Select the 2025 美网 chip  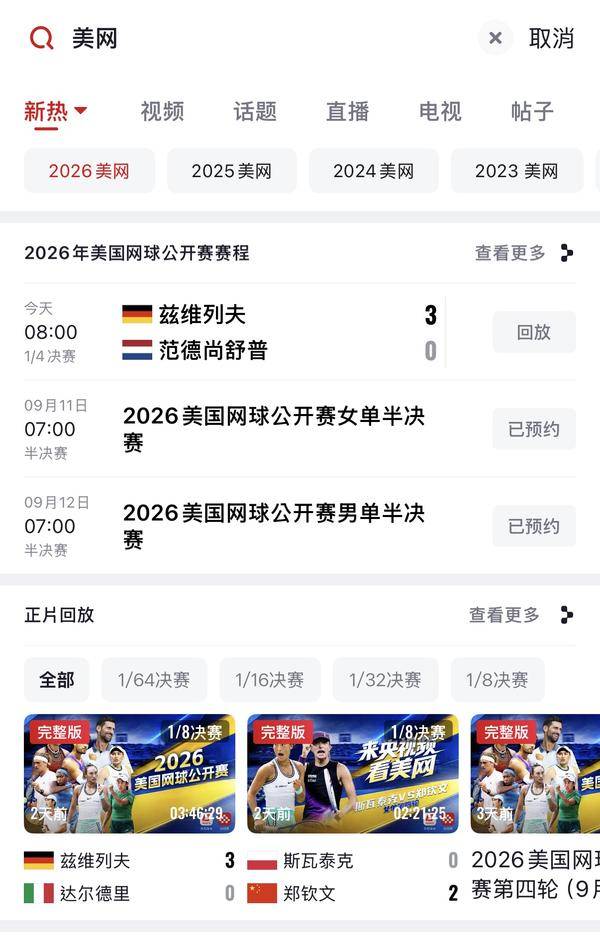coord(232,171)
